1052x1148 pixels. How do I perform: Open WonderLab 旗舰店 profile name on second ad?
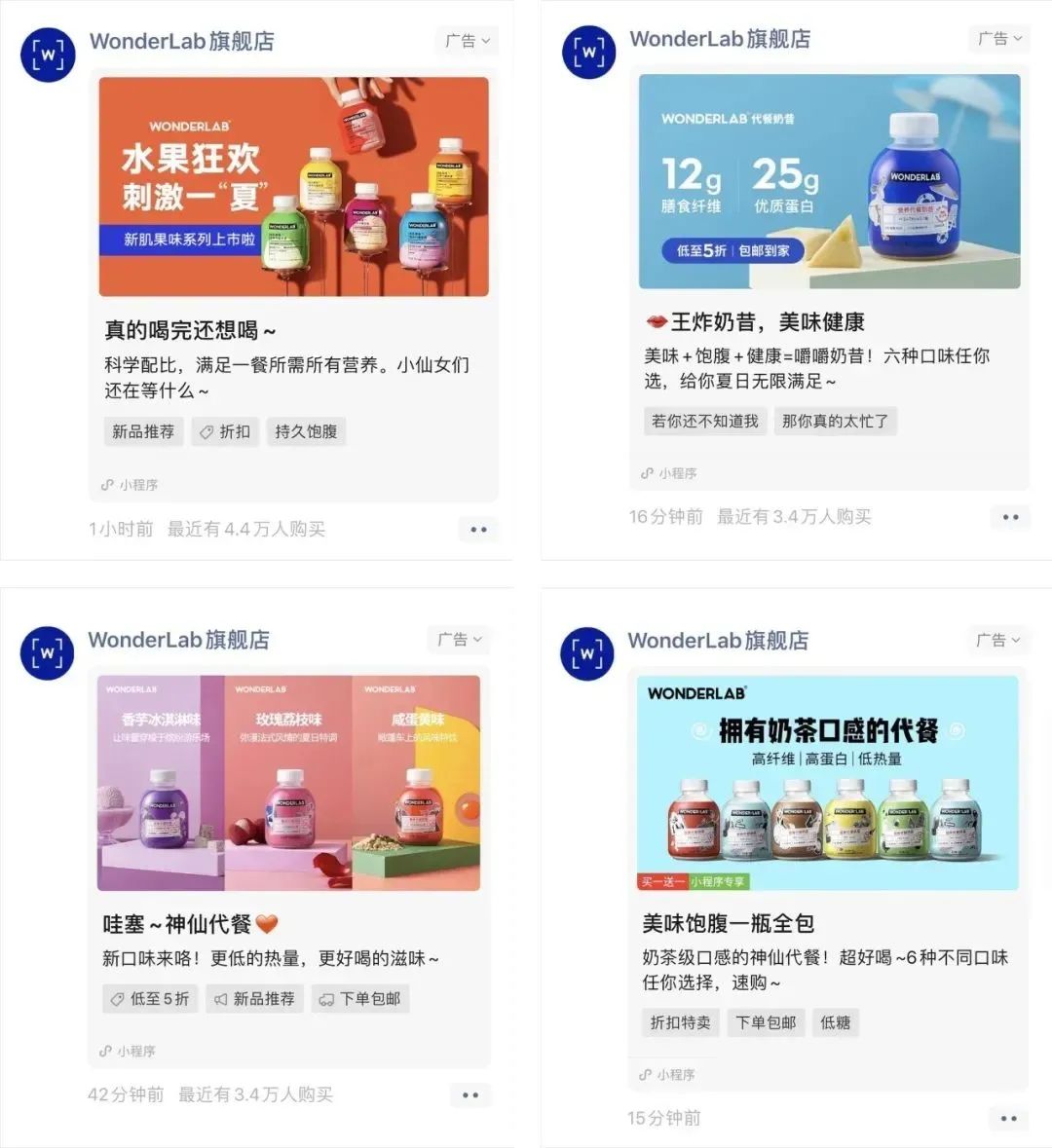coord(721,39)
